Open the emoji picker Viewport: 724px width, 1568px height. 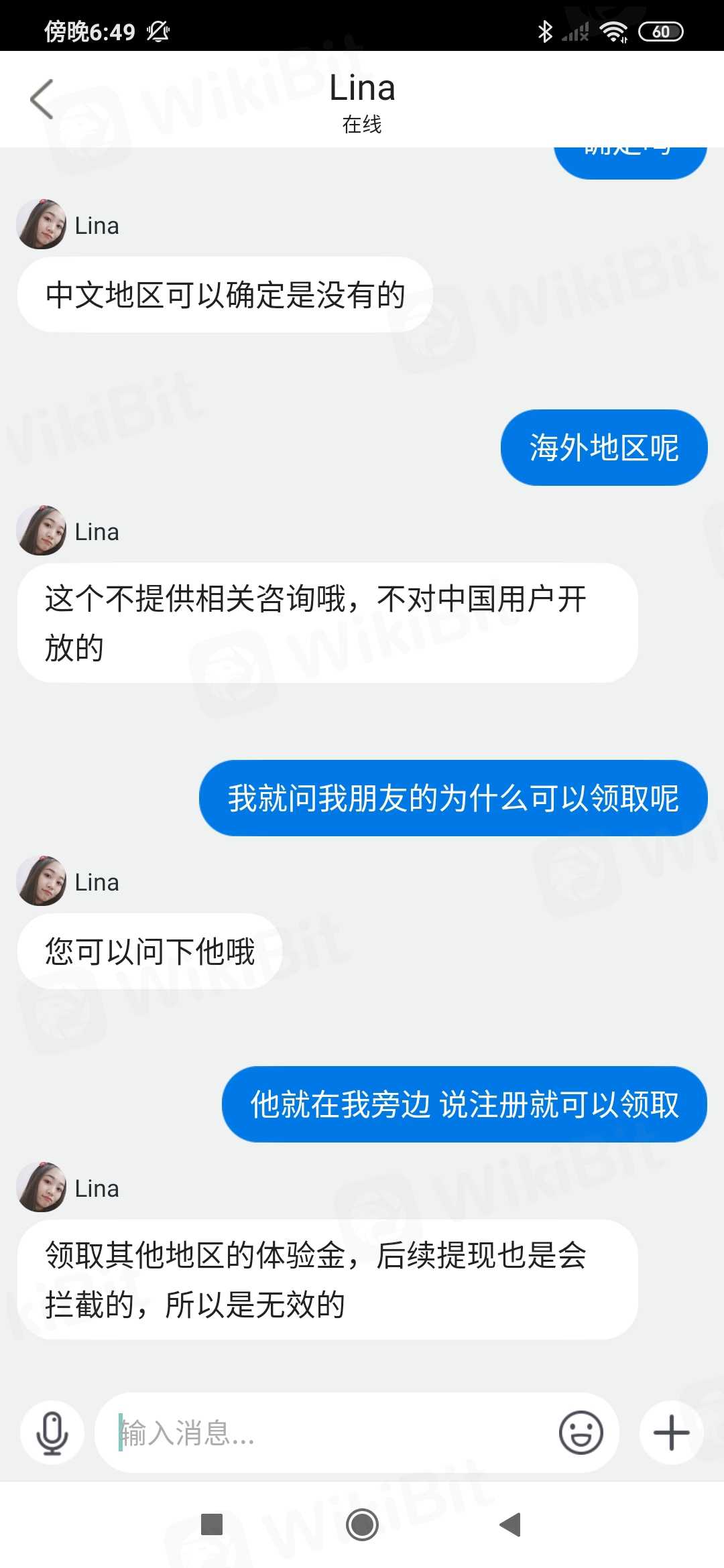point(581,1433)
